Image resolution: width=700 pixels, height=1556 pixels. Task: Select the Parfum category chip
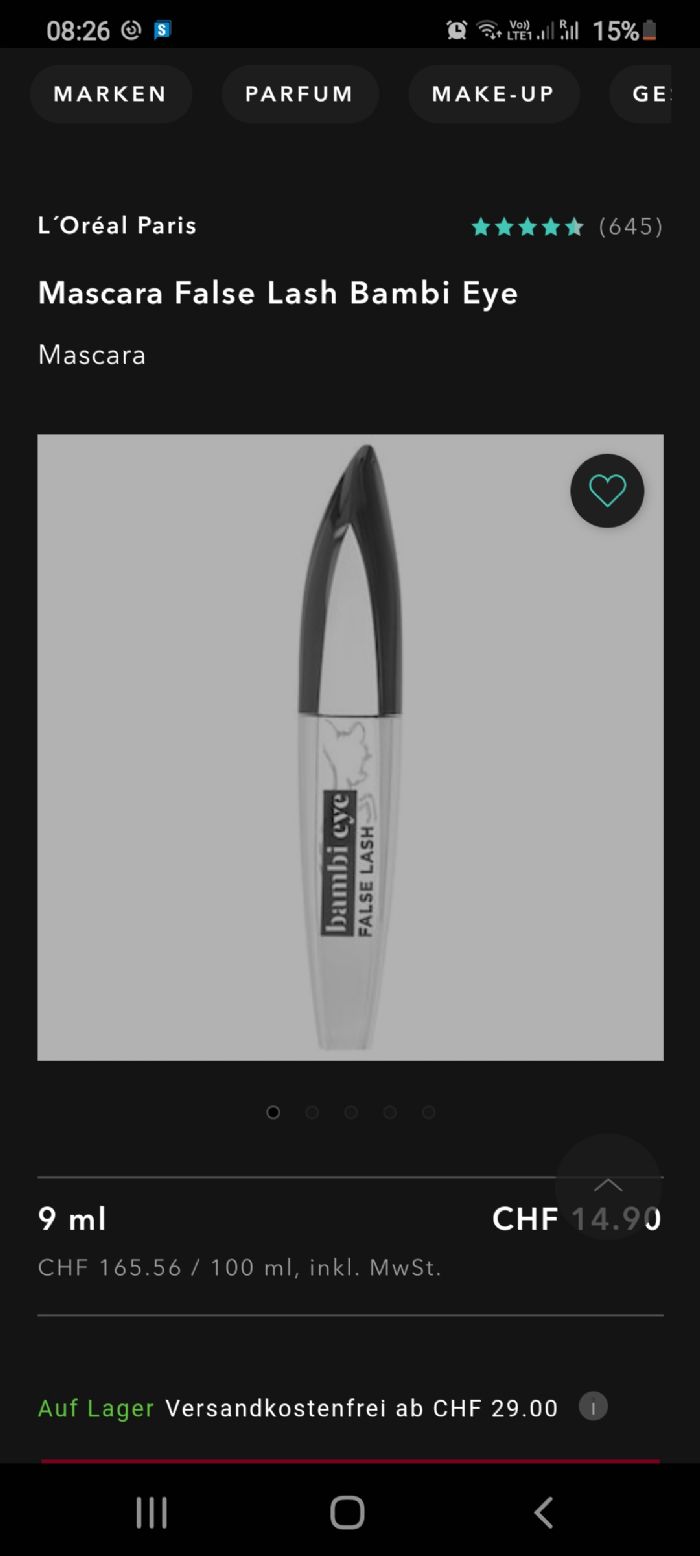coord(299,94)
